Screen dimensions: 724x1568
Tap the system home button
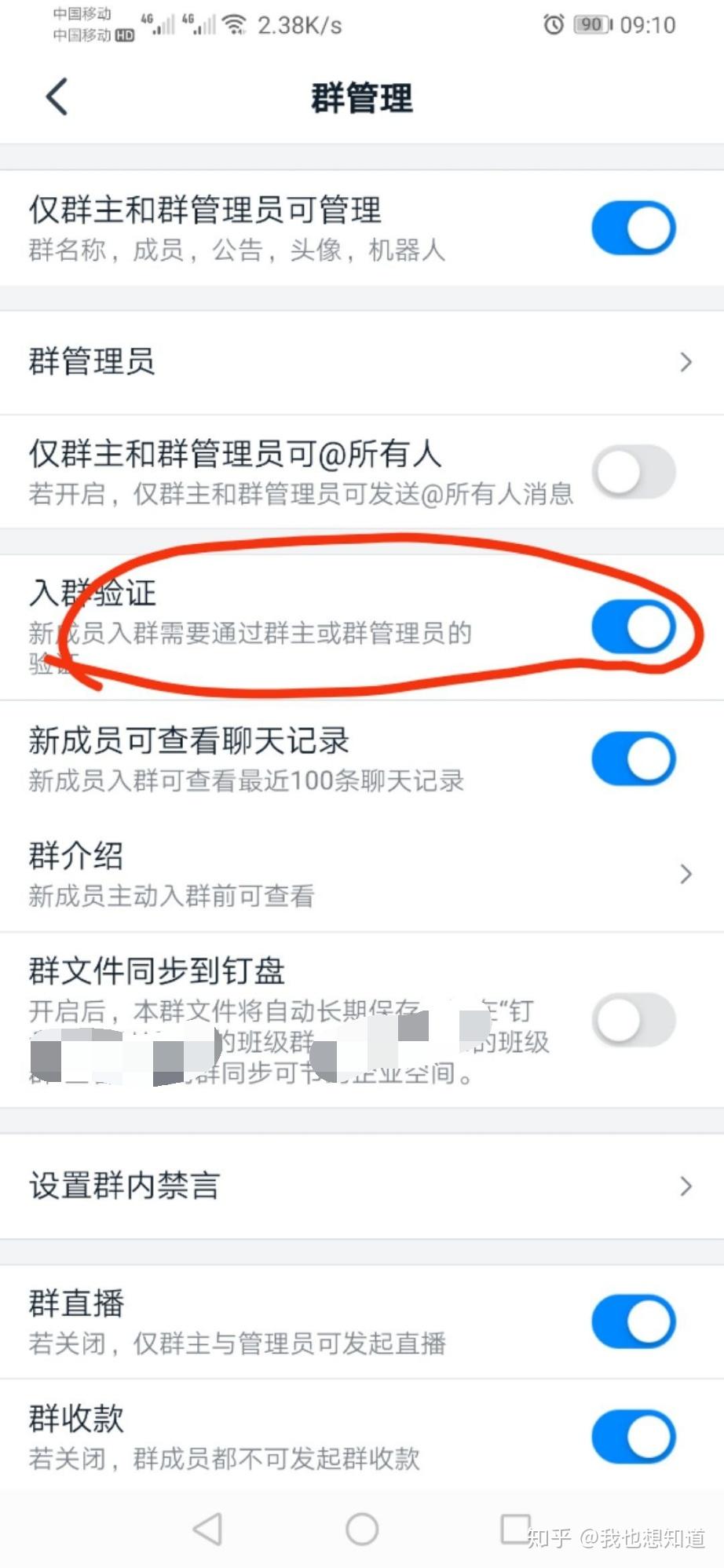click(362, 1529)
